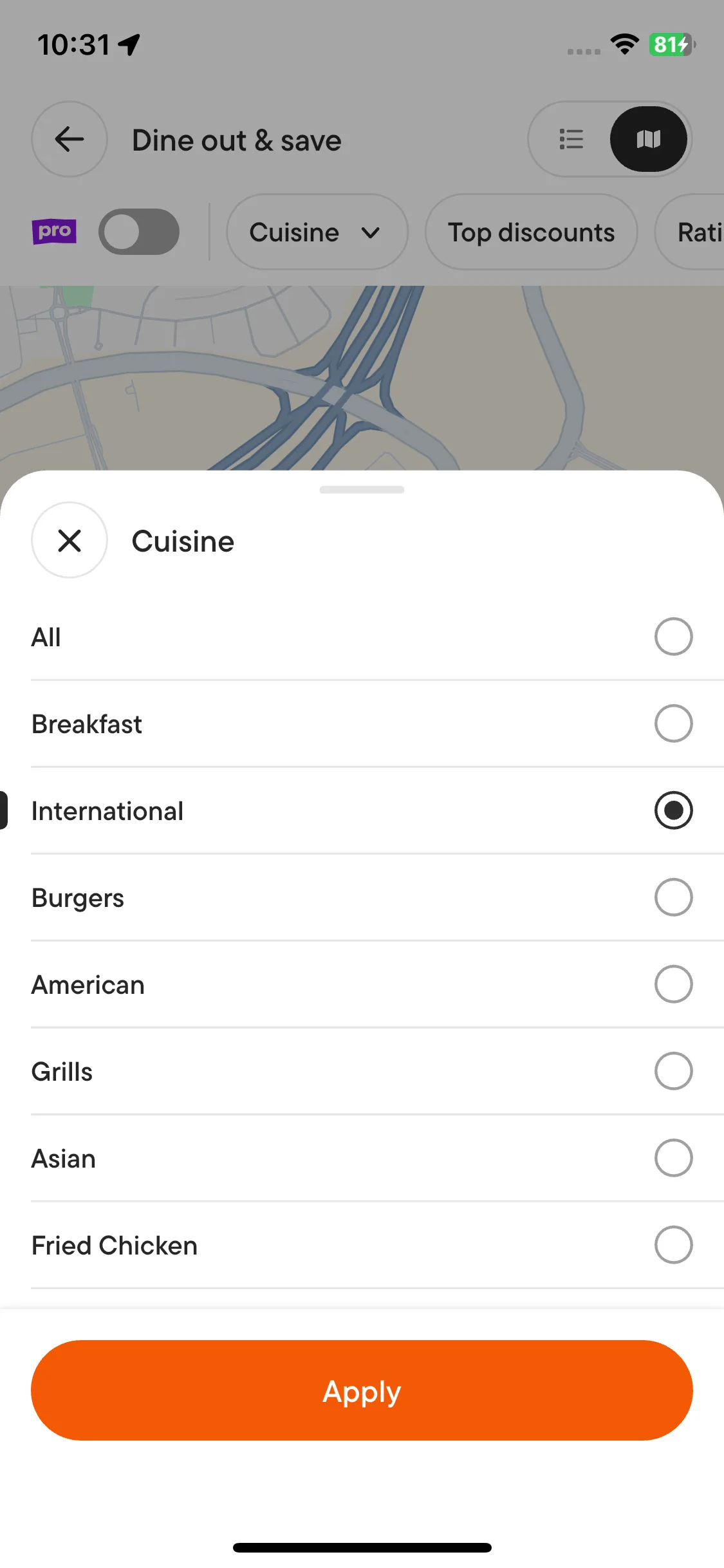
Task: Go back from Dine out & save
Action: [x=70, y=139]
